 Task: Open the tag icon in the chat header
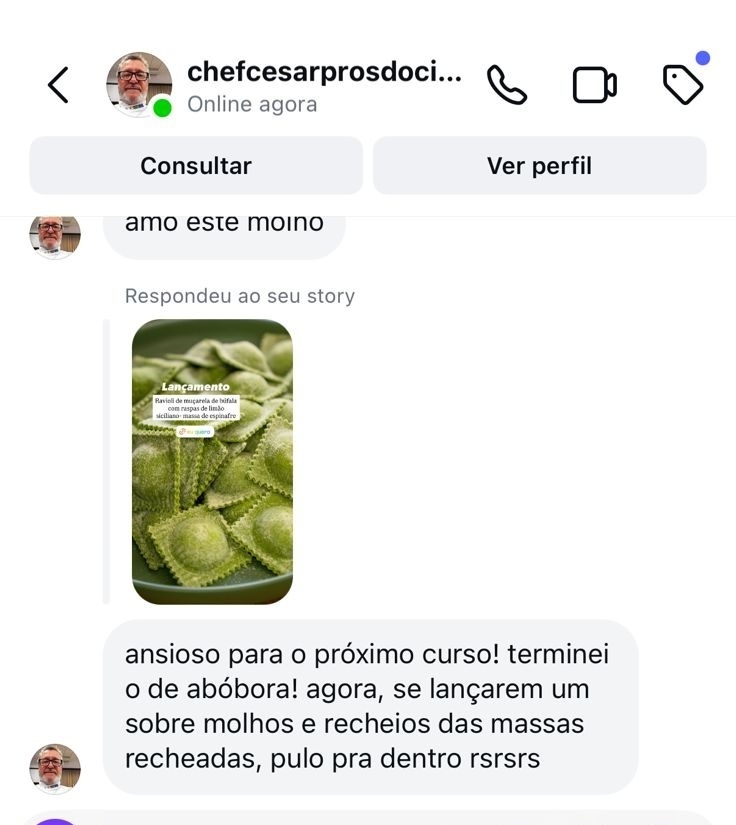tap(683, 85)
